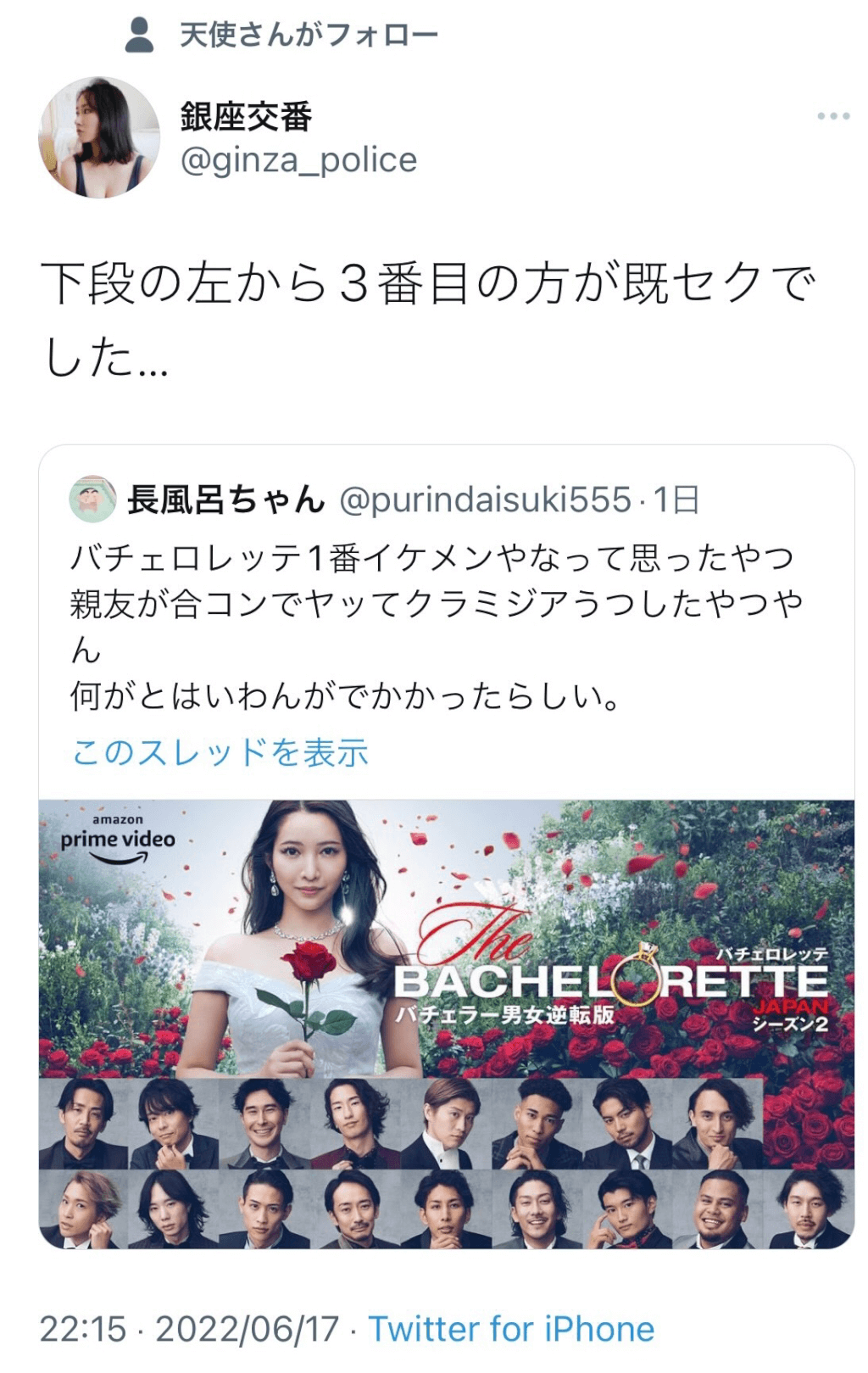Open the tweet's three-dot overflow menu

832,116
